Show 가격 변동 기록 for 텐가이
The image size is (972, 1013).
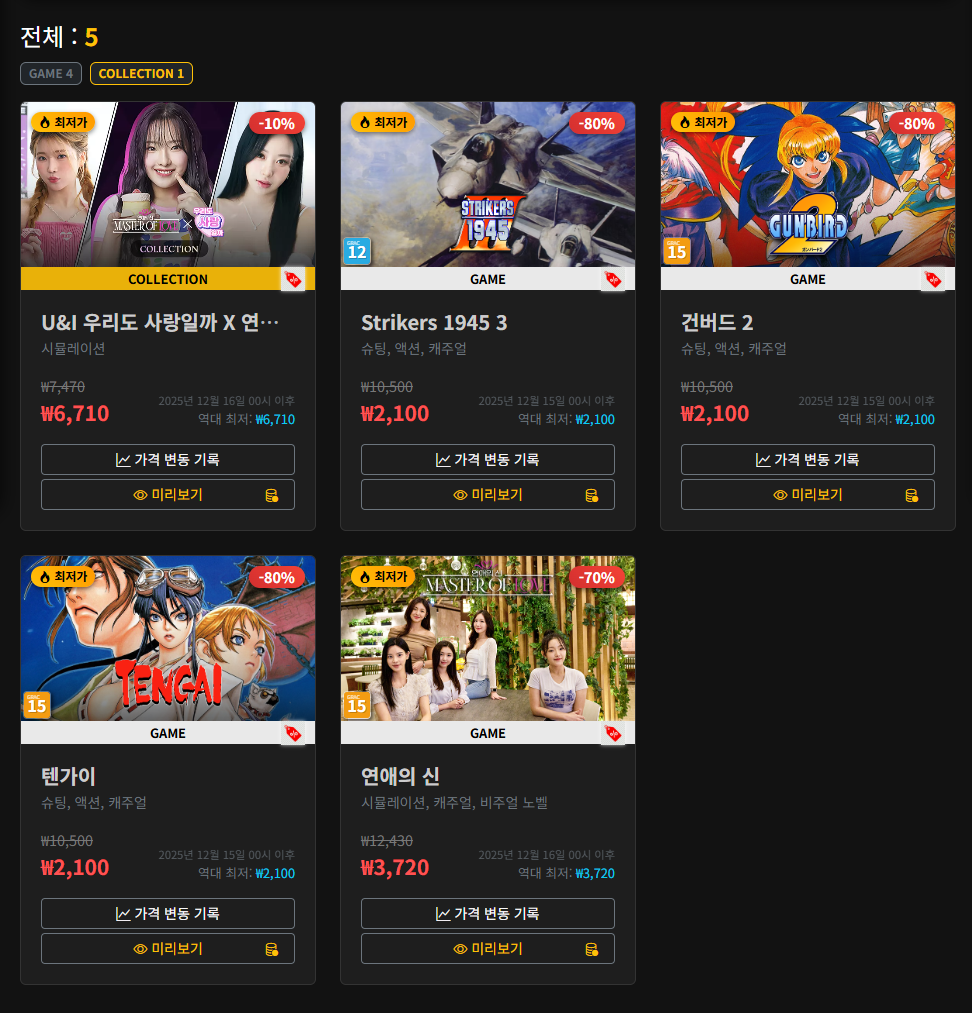pyautogui.click(x=167, y=914)
